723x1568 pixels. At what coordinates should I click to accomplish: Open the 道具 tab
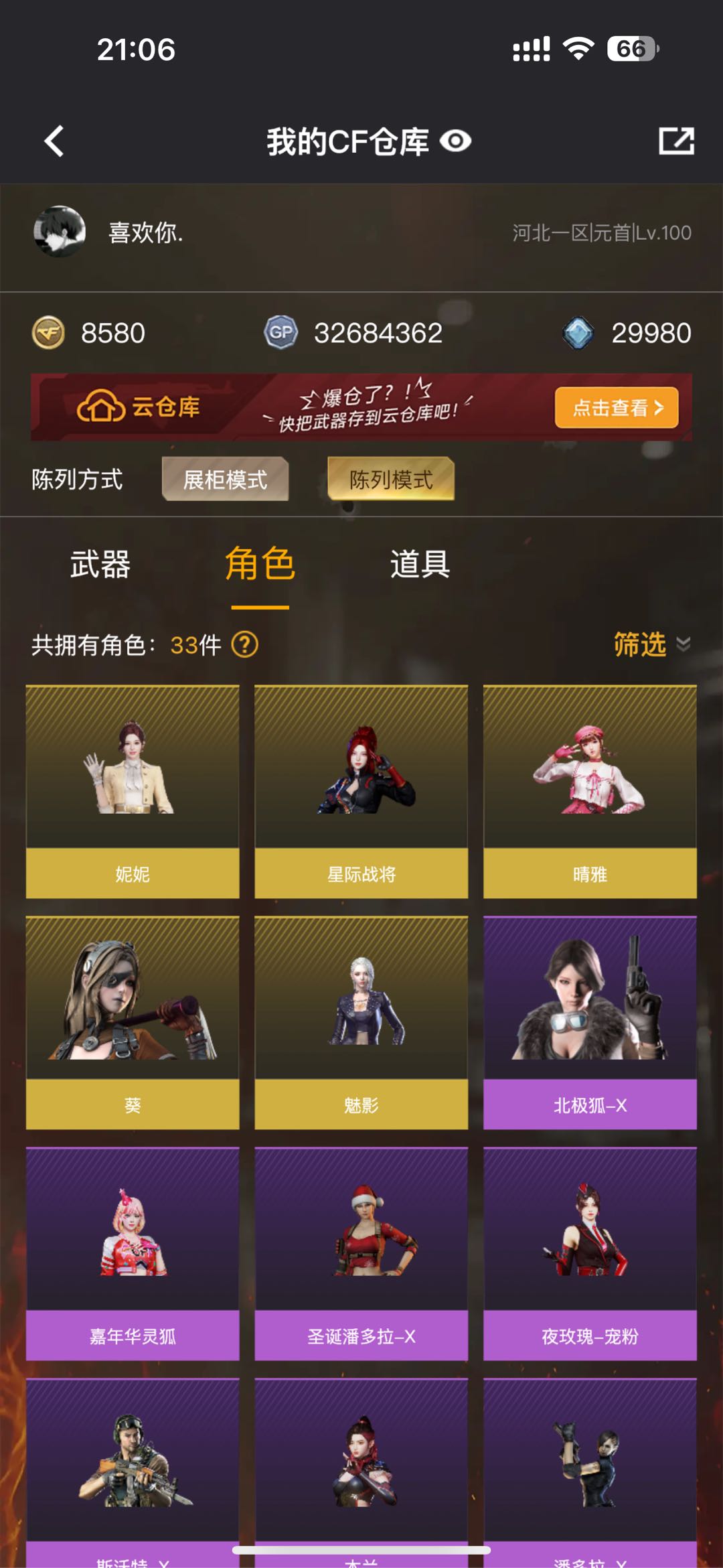[x=420, y=564]
